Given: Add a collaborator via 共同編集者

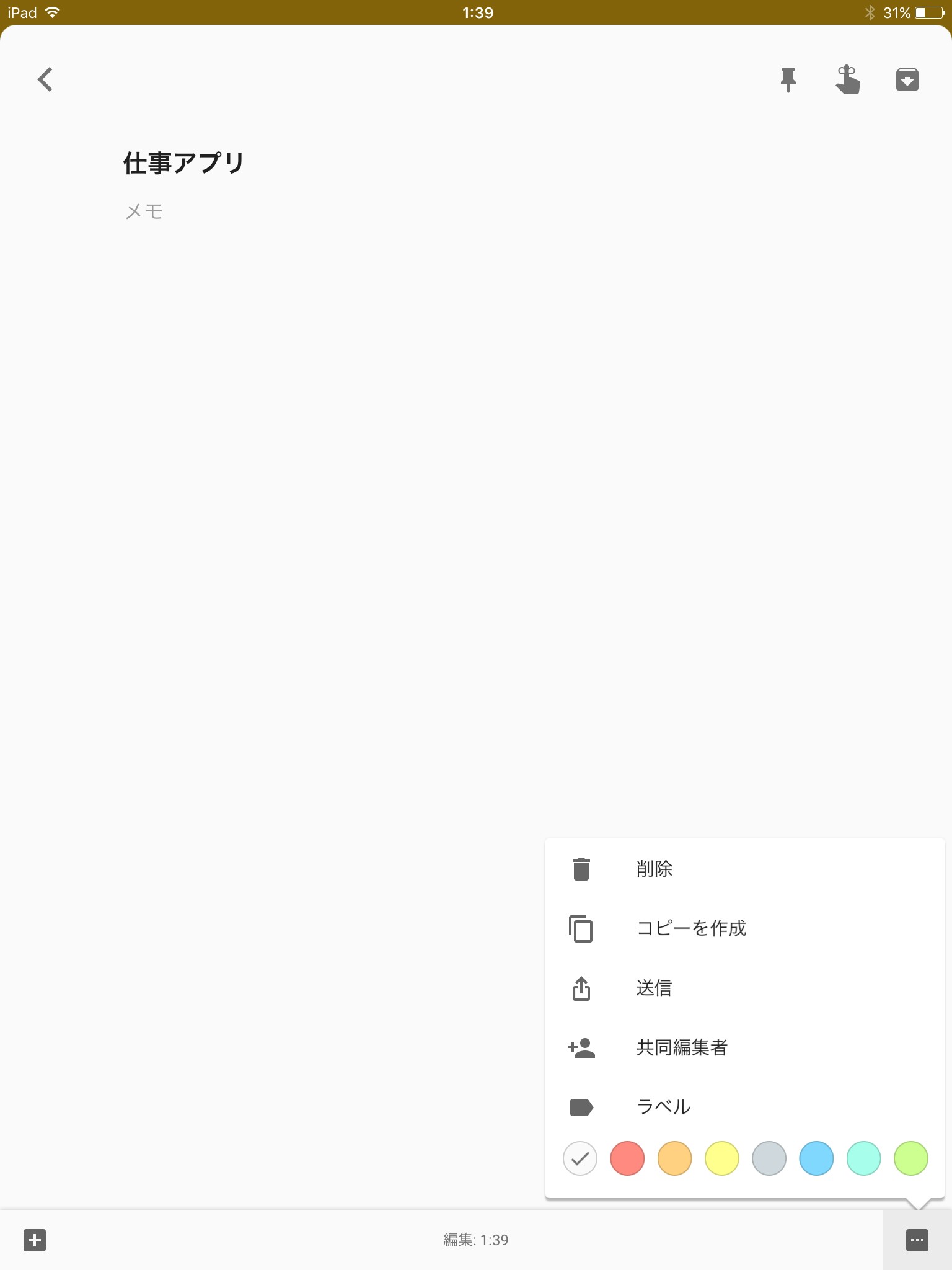Looking at the screenshot, I should point(681,1047).
